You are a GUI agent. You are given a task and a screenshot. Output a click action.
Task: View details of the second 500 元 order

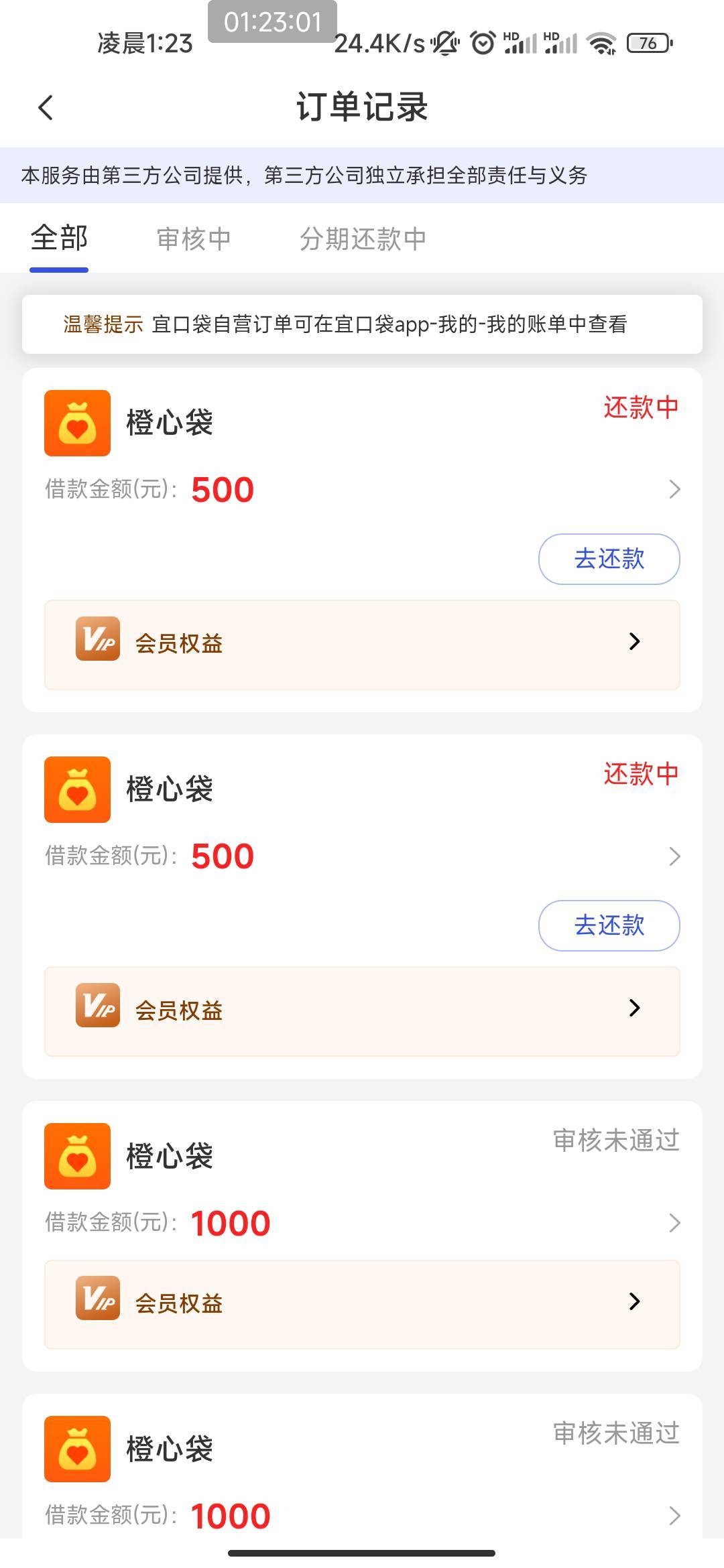(674, 856)
